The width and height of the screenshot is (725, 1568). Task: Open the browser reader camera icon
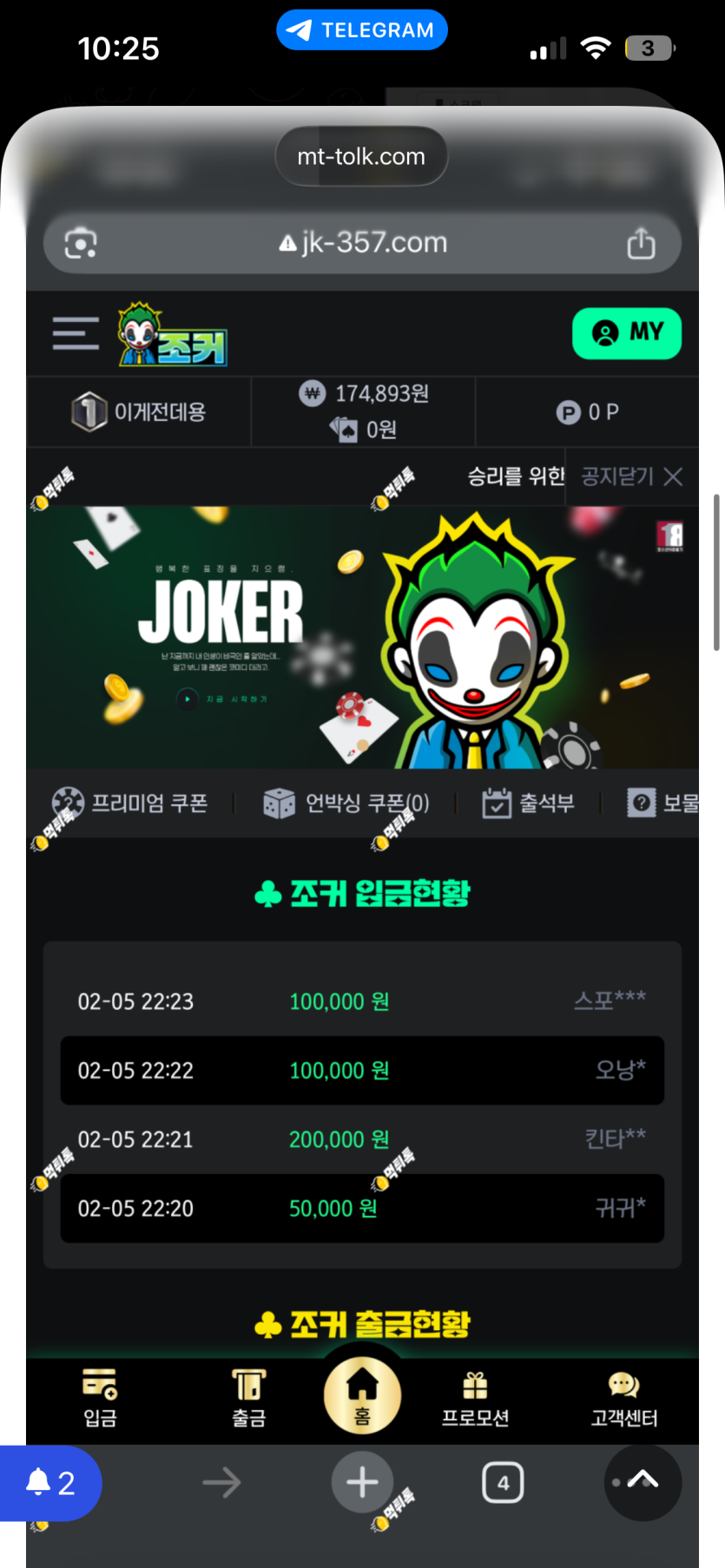(81, 244)
